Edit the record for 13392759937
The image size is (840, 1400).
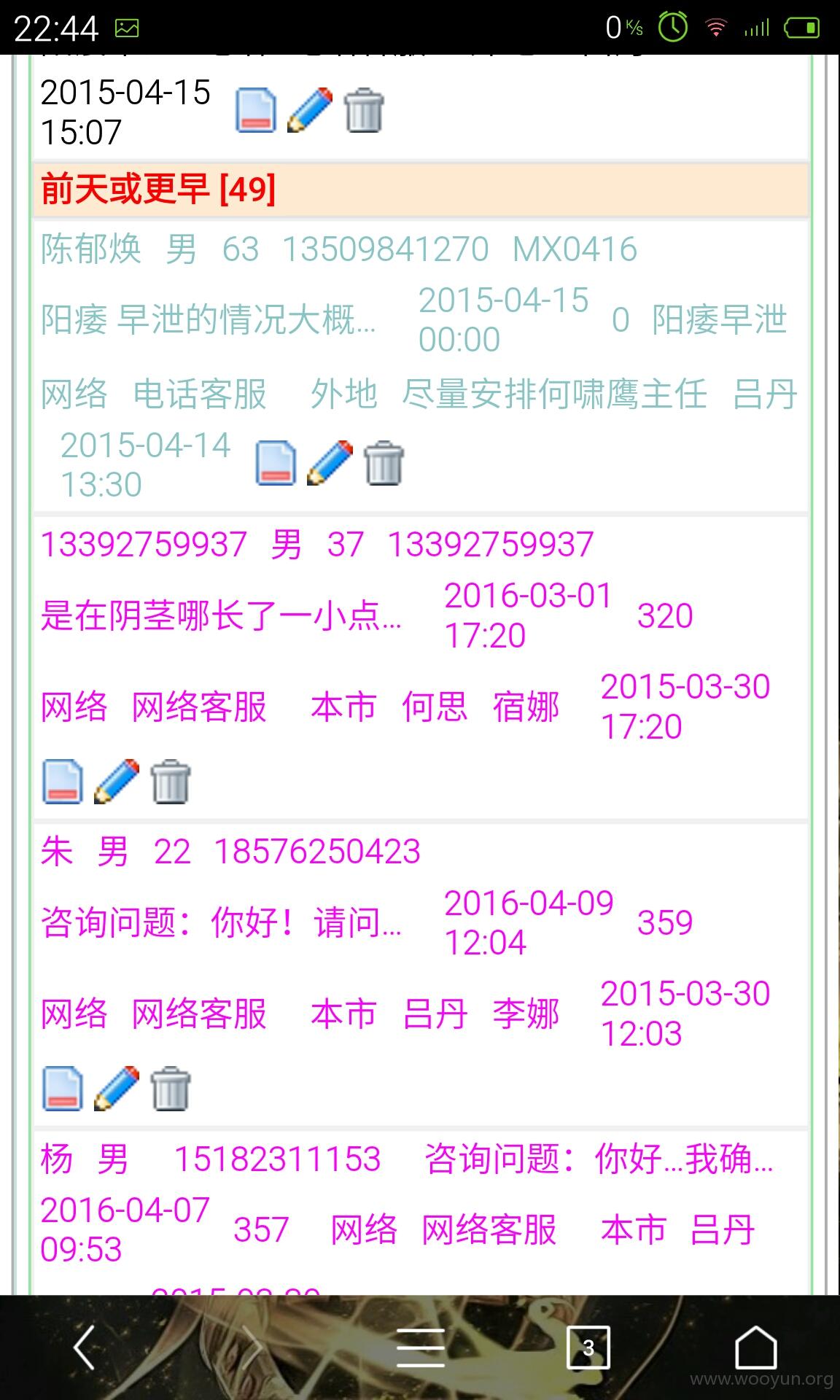point(117,782)
